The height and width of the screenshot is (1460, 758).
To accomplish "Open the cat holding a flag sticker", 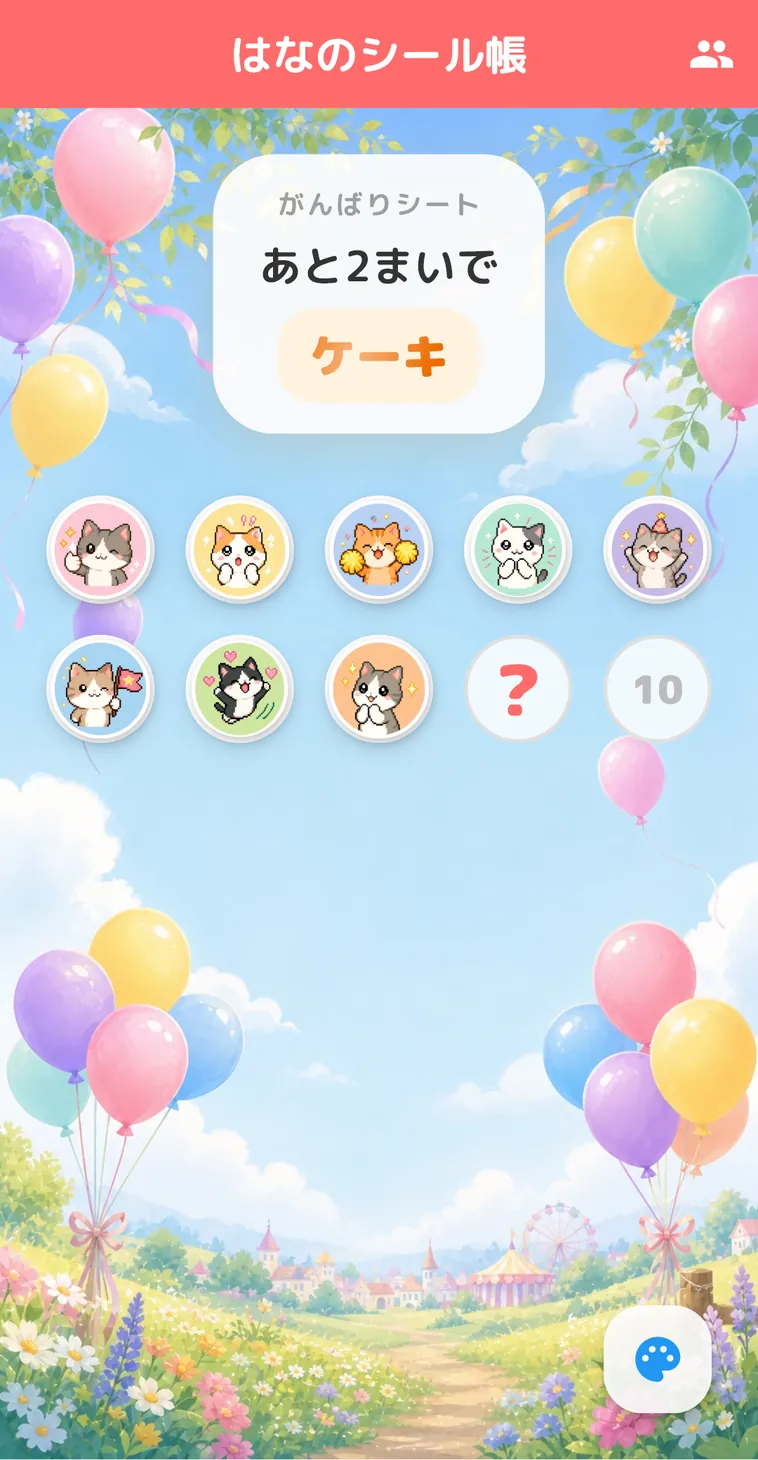I will [100, 689].
